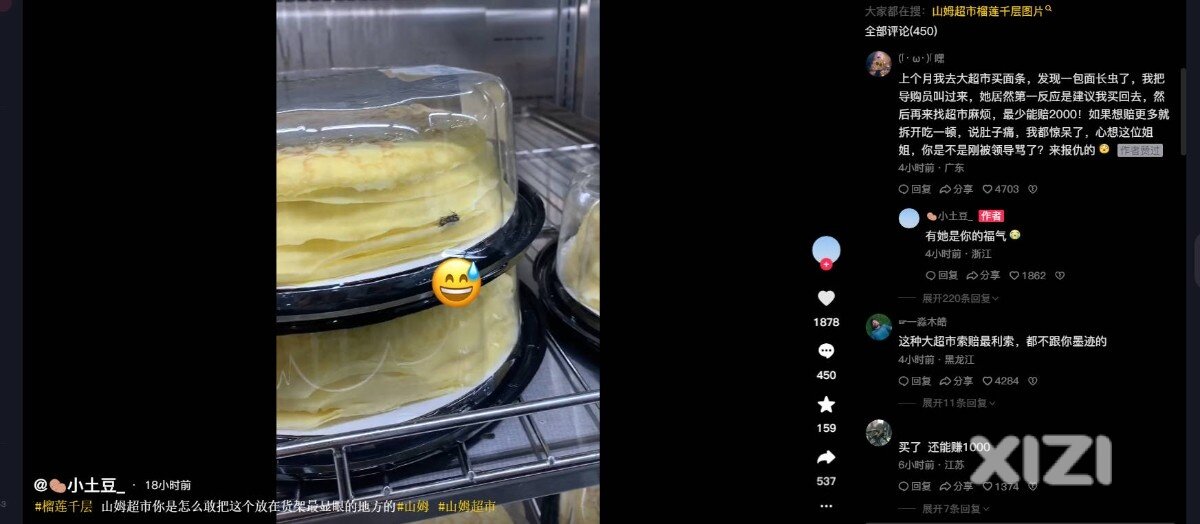Image resolution: width=1200 pixels, height=524 pixels.
Task: Favorite the video with the star icon
Action: point(826,404)
